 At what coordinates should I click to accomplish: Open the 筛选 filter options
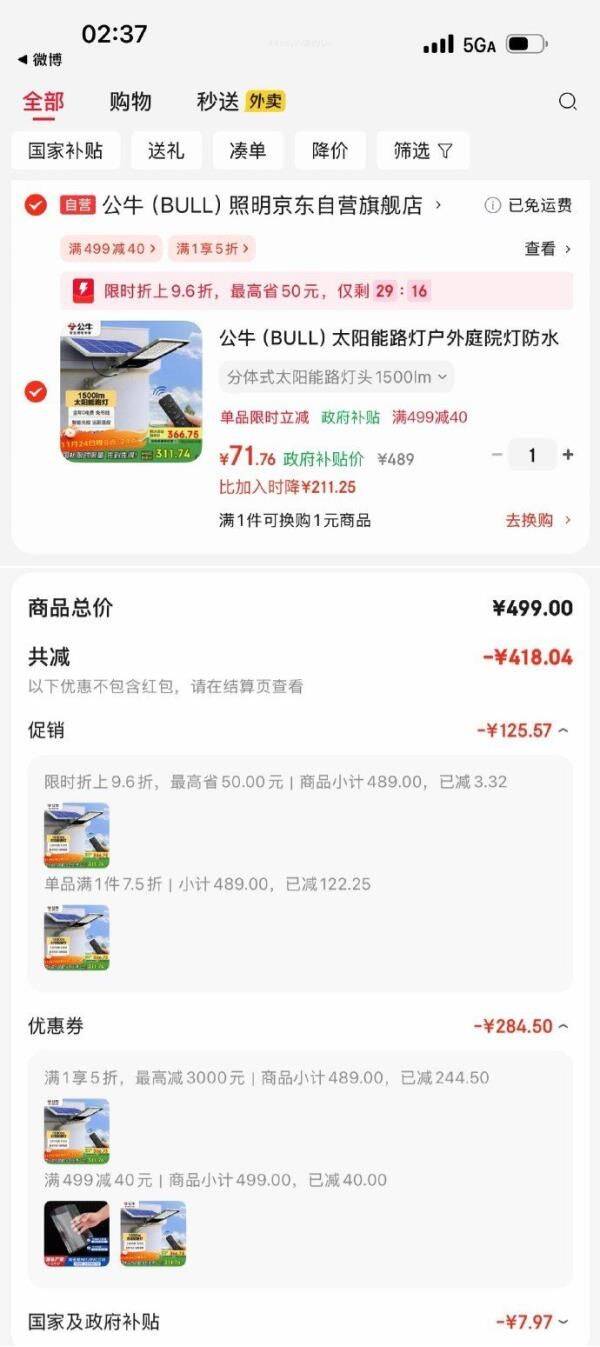[422, 151]
